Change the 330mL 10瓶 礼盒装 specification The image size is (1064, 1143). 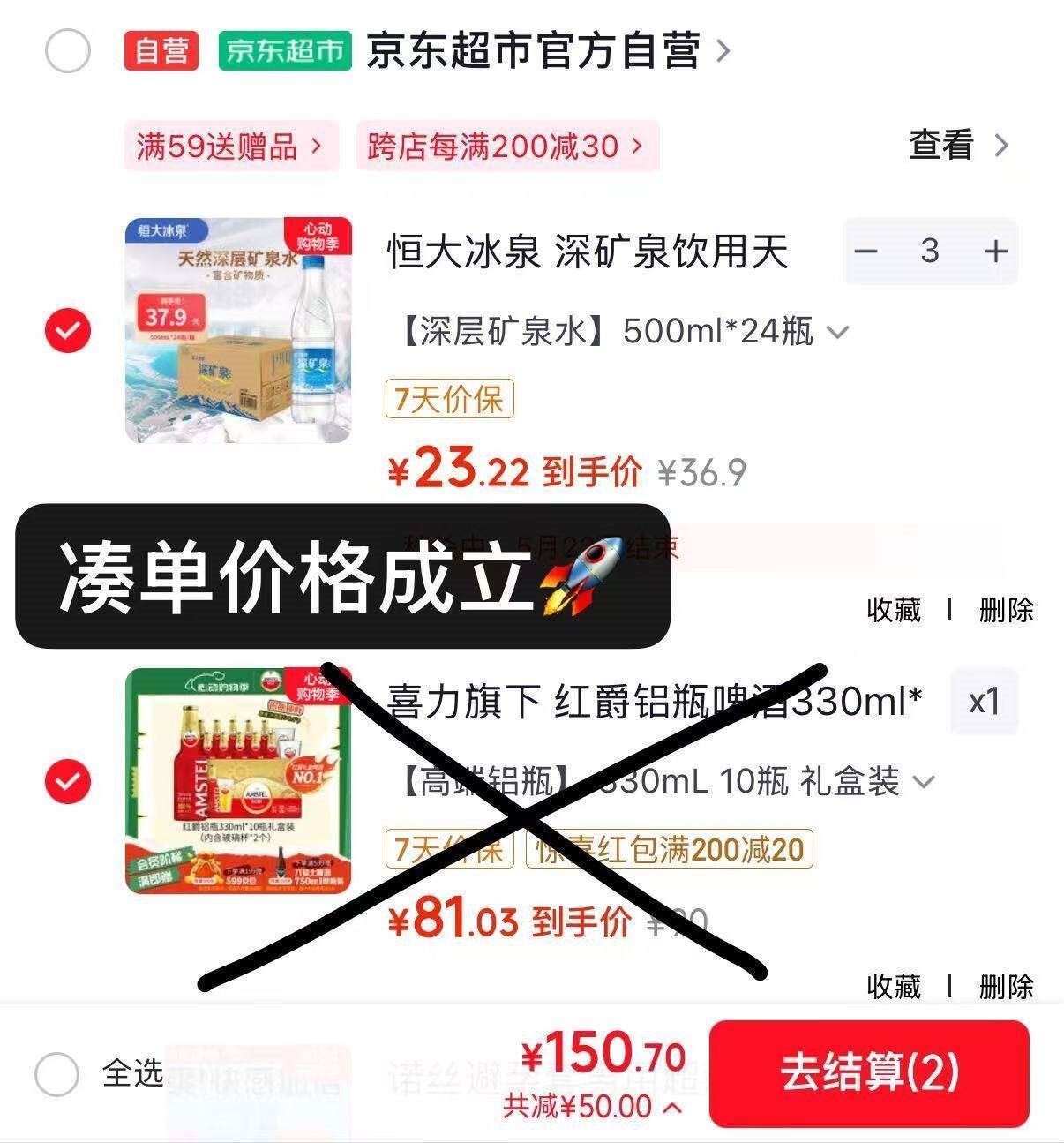pyautogui.click(x=662, y=782)
